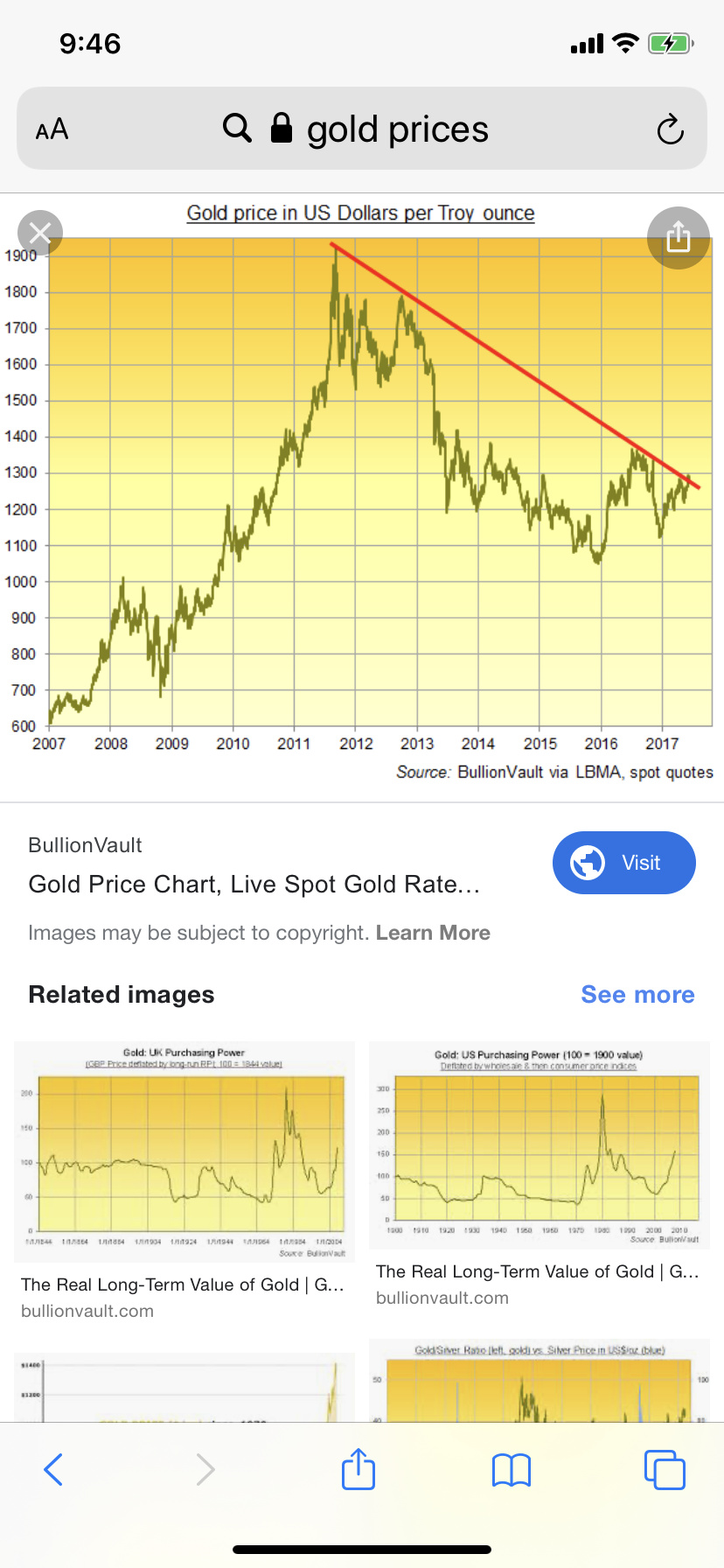The width and height of the screenshot is (724, 1568).
Task: Edit the gold prices address bar
Action: pos(397,129)
